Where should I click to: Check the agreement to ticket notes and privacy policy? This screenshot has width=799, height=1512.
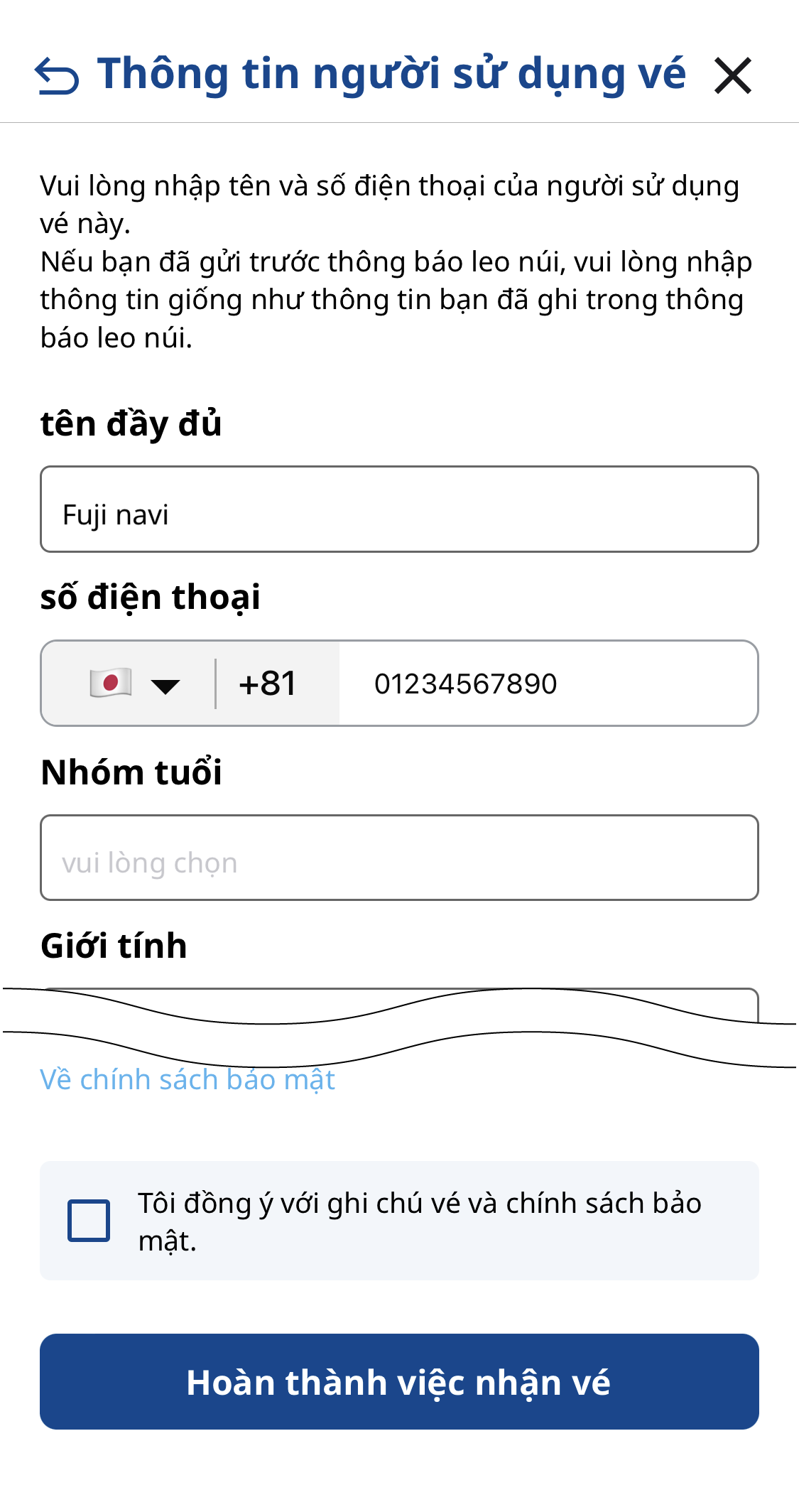coord(89,1221)
